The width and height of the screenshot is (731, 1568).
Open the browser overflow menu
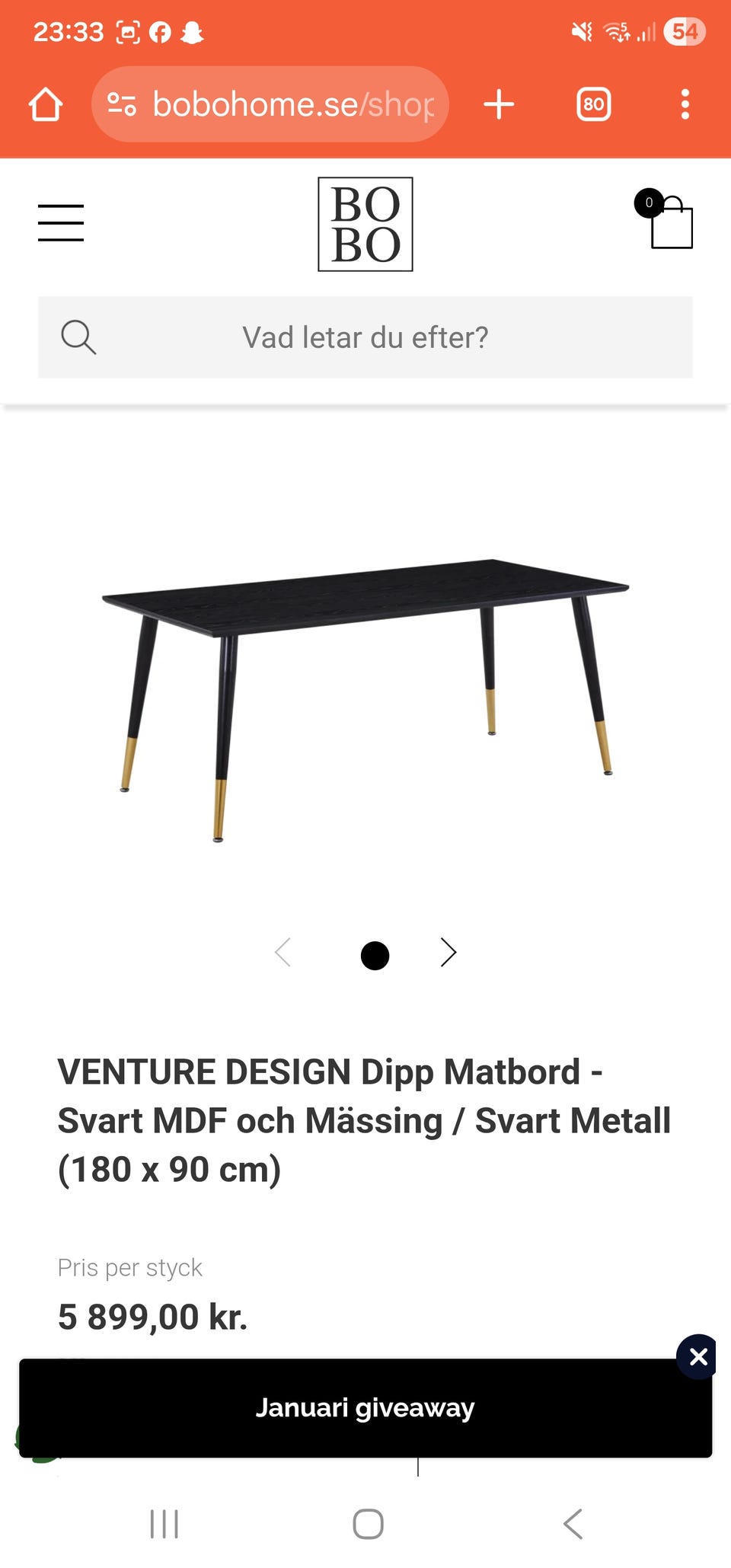(685, 104)
